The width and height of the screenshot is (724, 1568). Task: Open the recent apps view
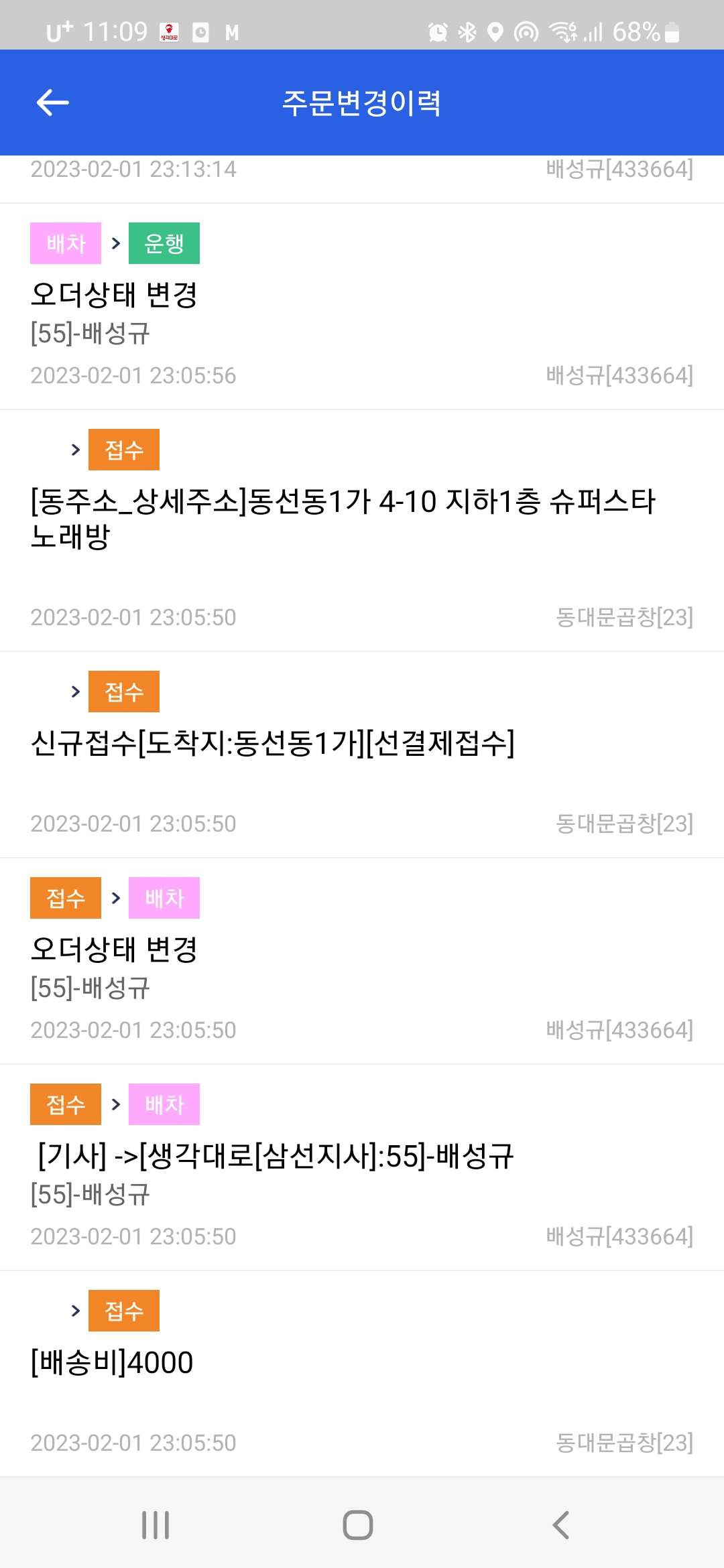(156, 1525)
